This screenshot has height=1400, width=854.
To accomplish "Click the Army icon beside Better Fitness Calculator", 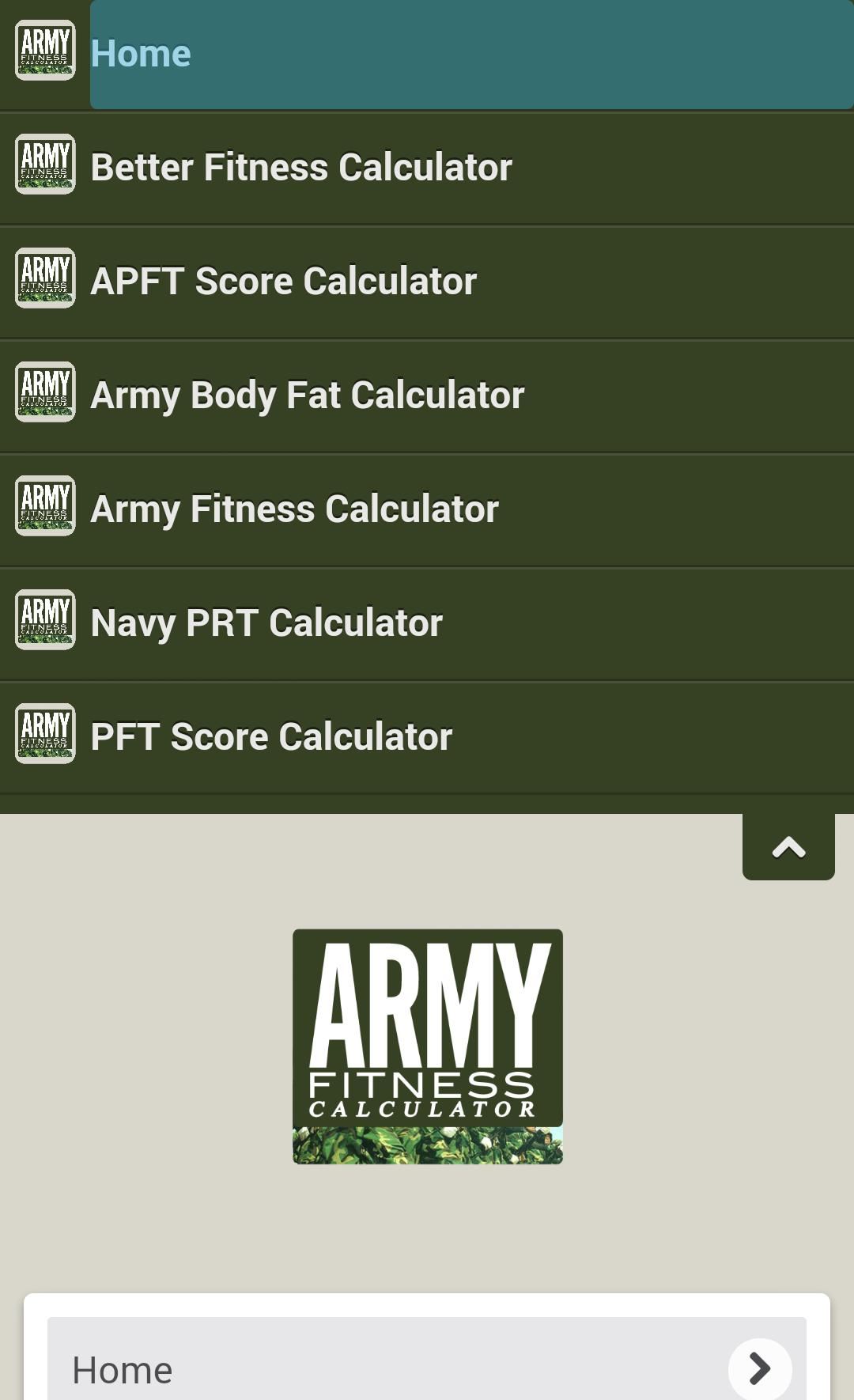I will coord(45,166).
